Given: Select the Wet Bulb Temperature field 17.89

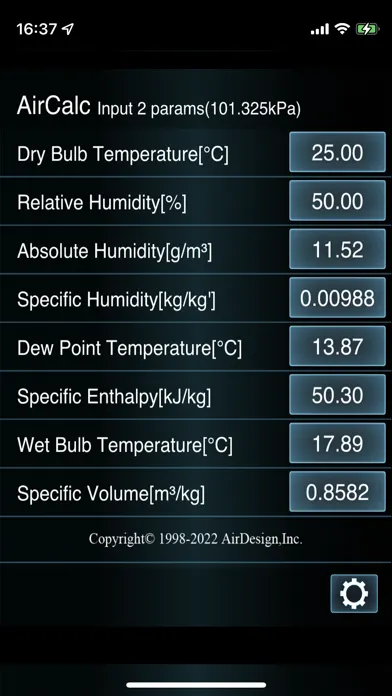Looking at the screenshot, I should [x=337, y=443].
